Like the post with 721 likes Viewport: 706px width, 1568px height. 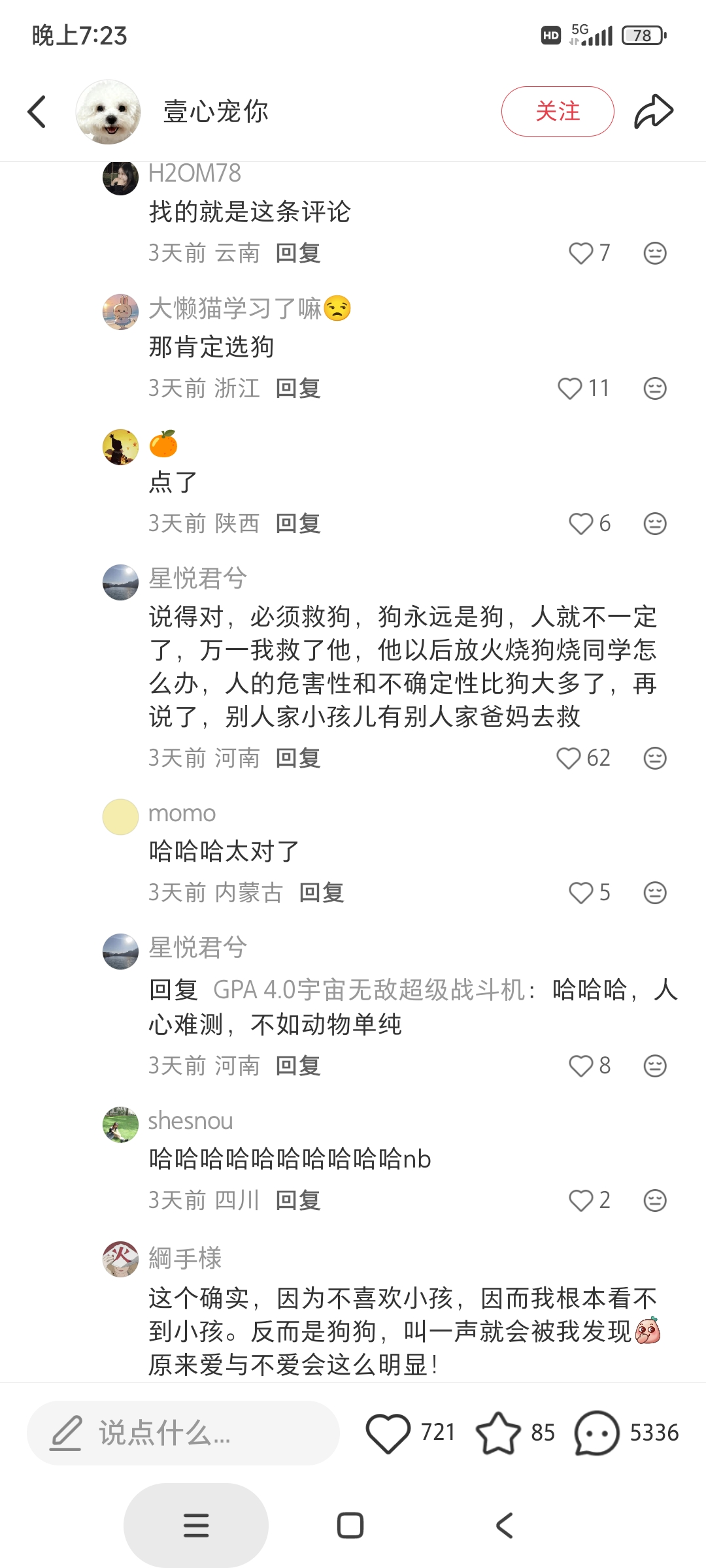click(x=388, y=1433)
